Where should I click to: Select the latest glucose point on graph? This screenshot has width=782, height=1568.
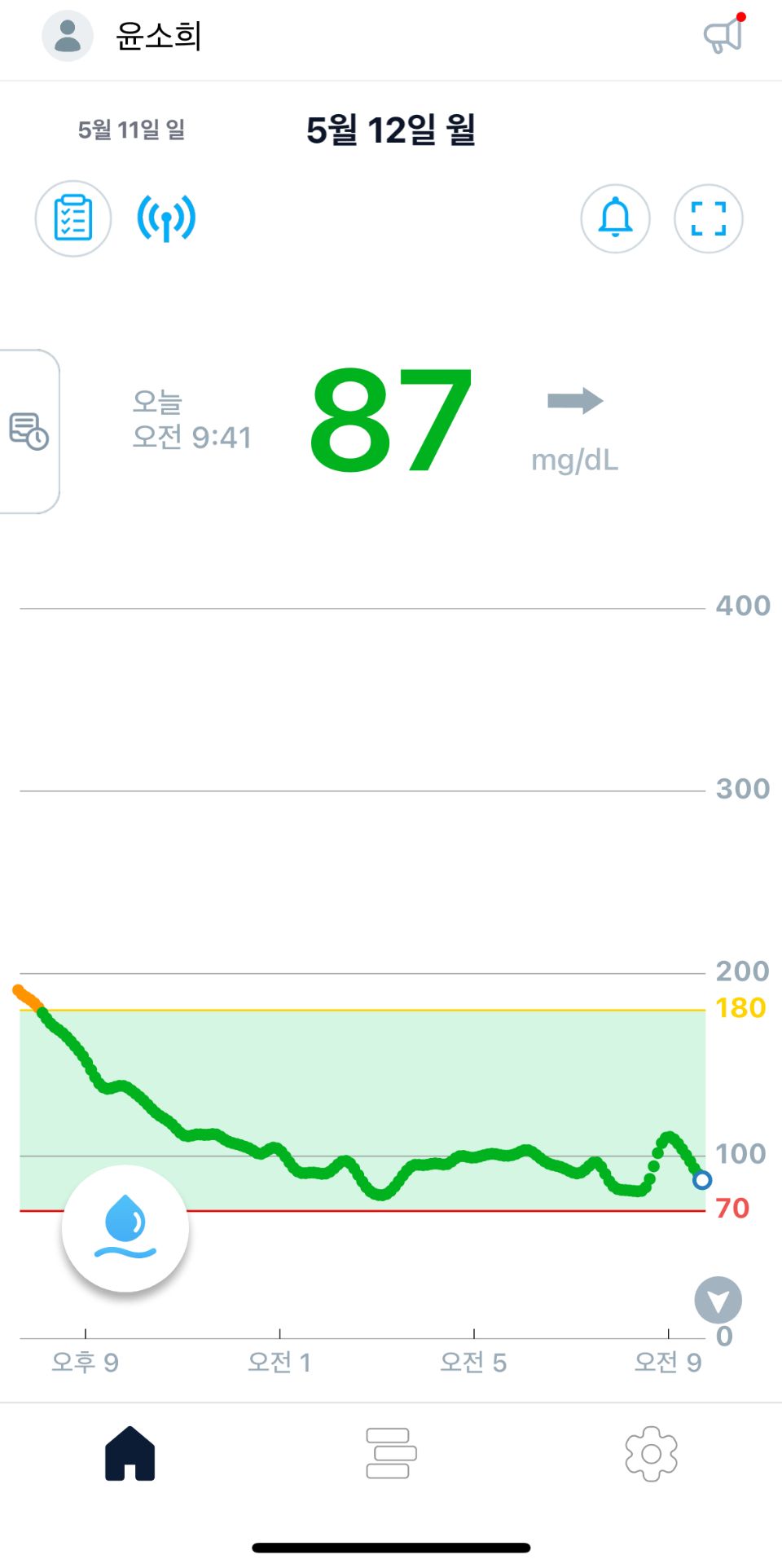pos(702,1179)
